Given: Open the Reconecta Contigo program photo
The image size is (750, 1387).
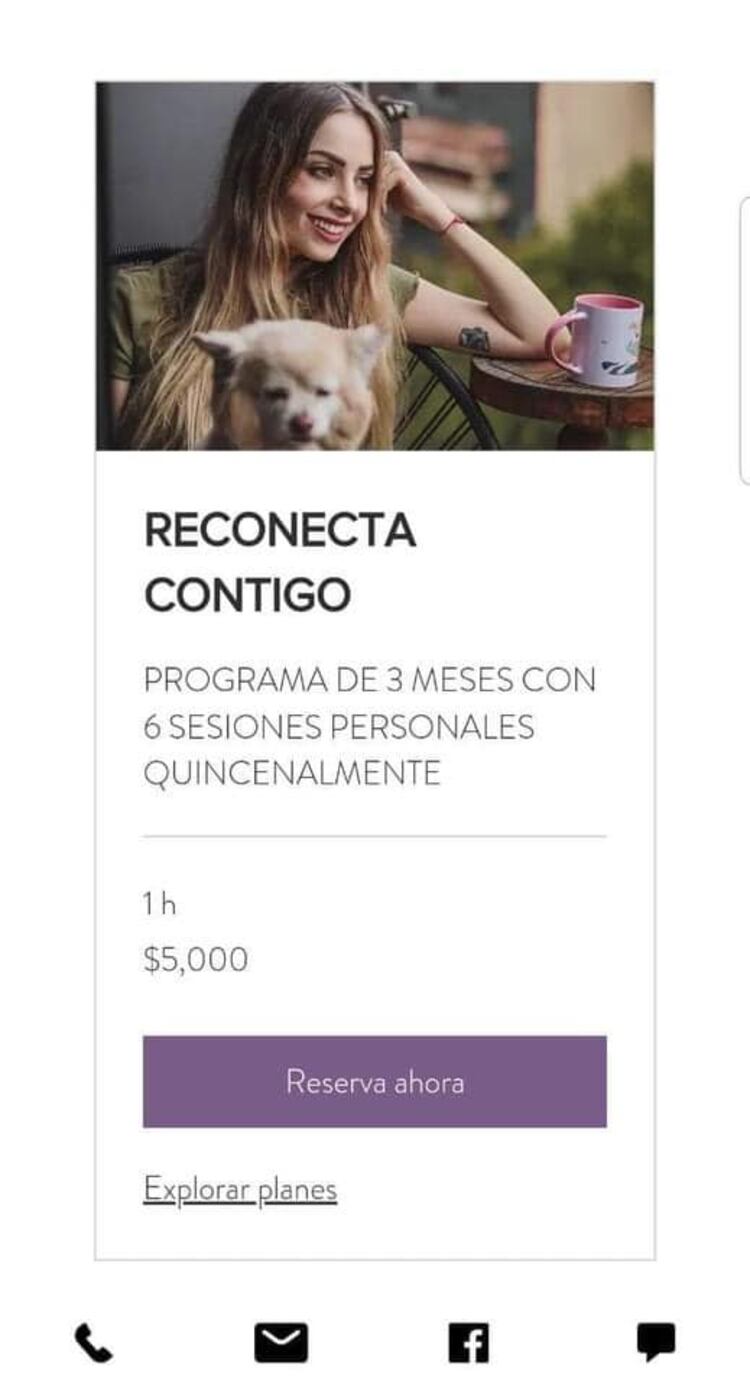Looking at the screenshot, I should pyautogui.click(x=375, y=266).
